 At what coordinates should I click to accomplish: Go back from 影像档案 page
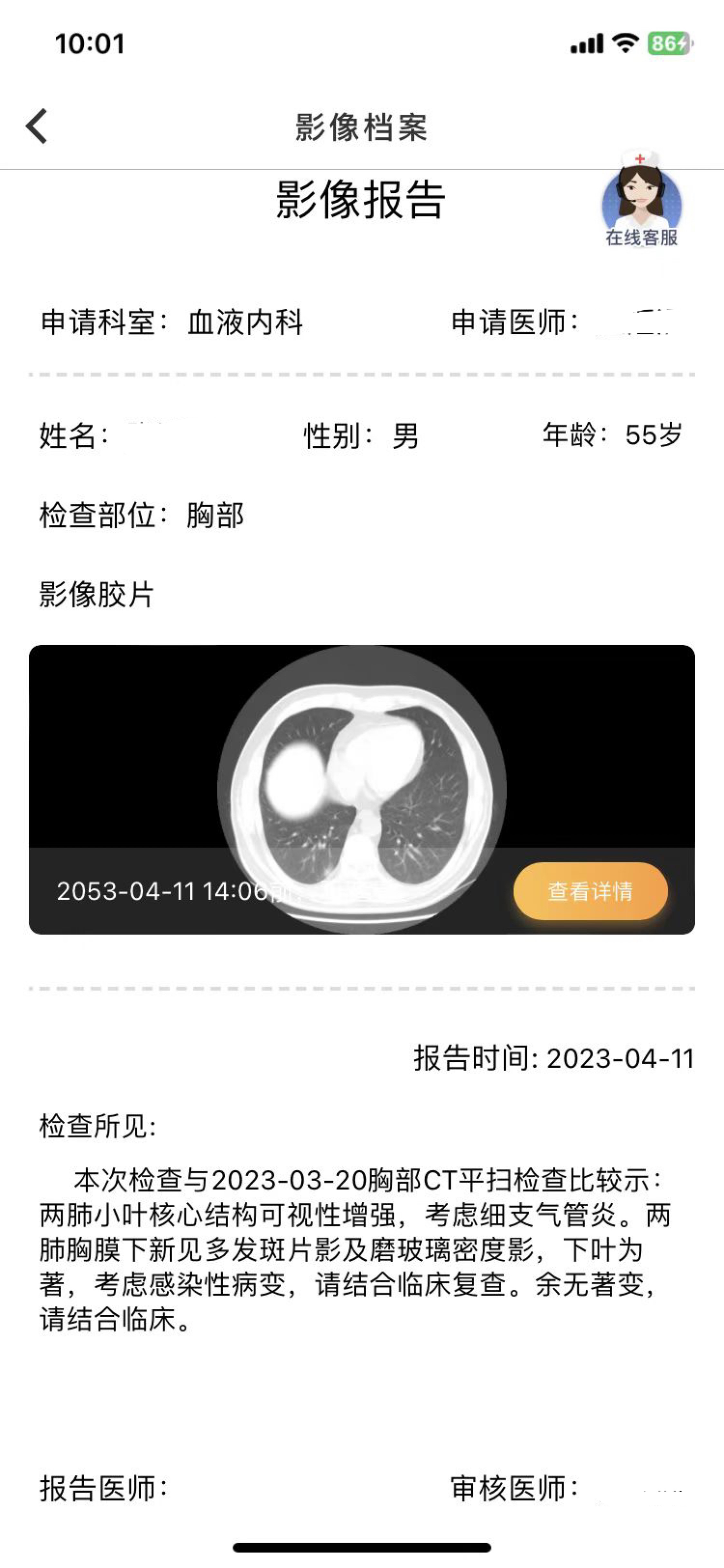(36, 126)
